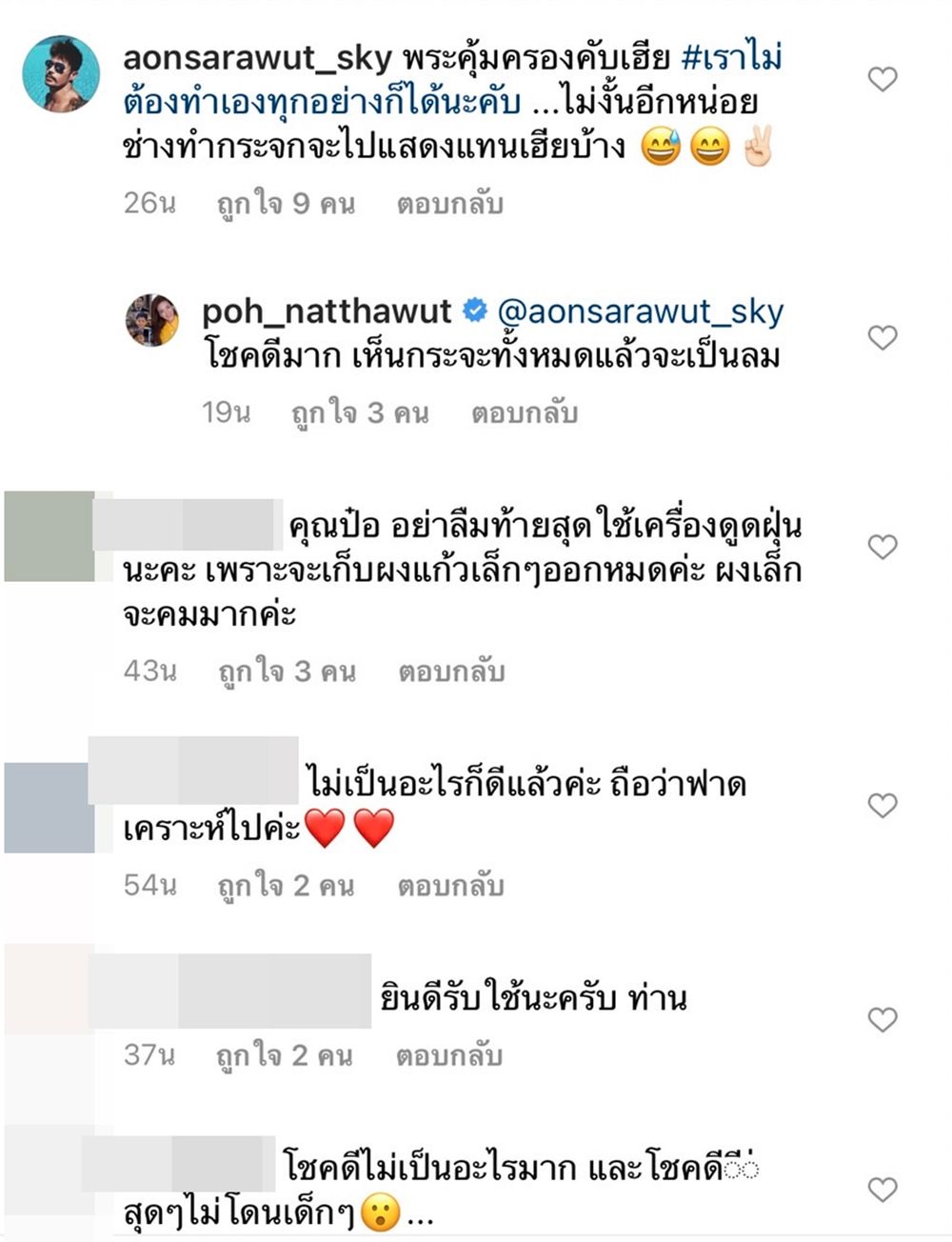This screenshot has height=1242, width=952.
Task: Open aonsarawut_sky's profile picture
Action: coord(61,74)
